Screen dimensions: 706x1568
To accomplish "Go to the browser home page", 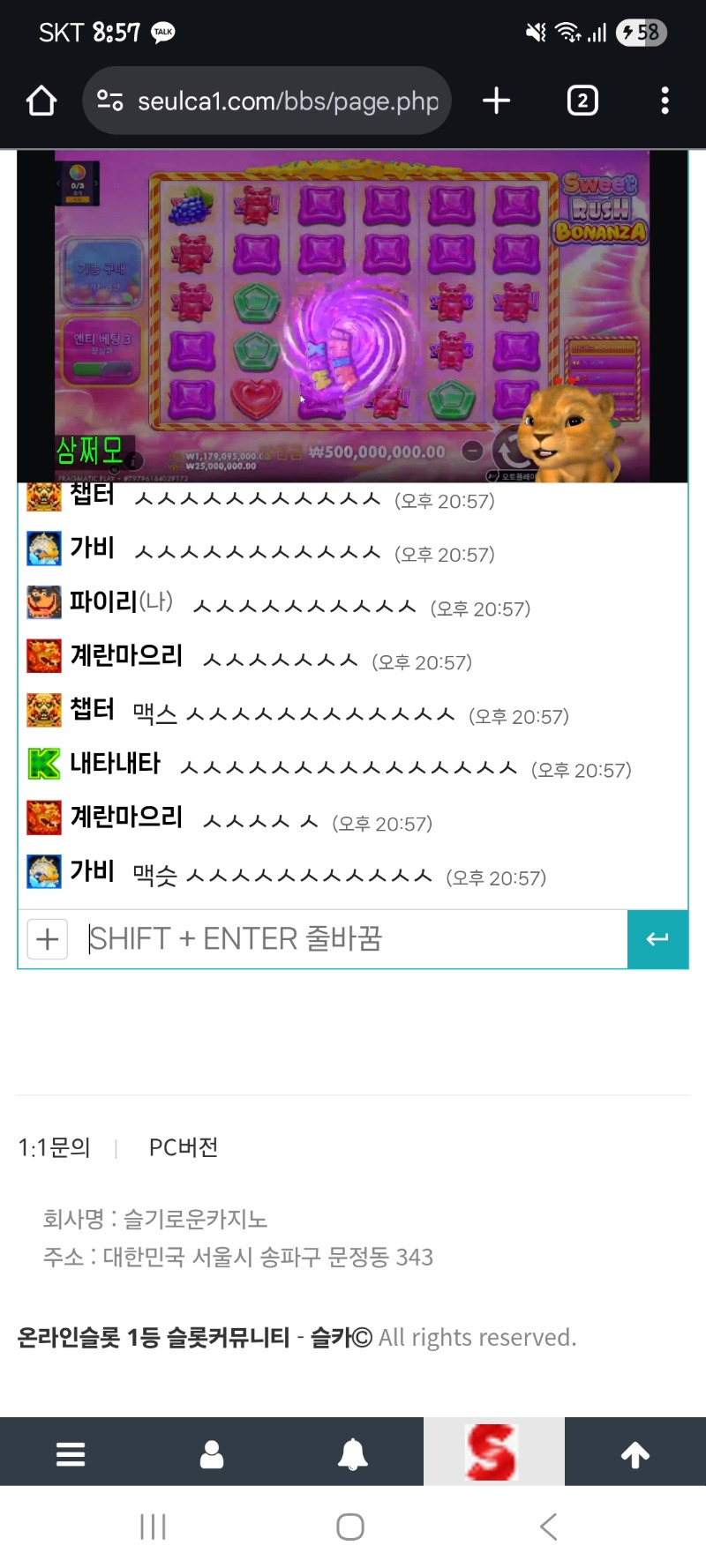I will 41,101.
